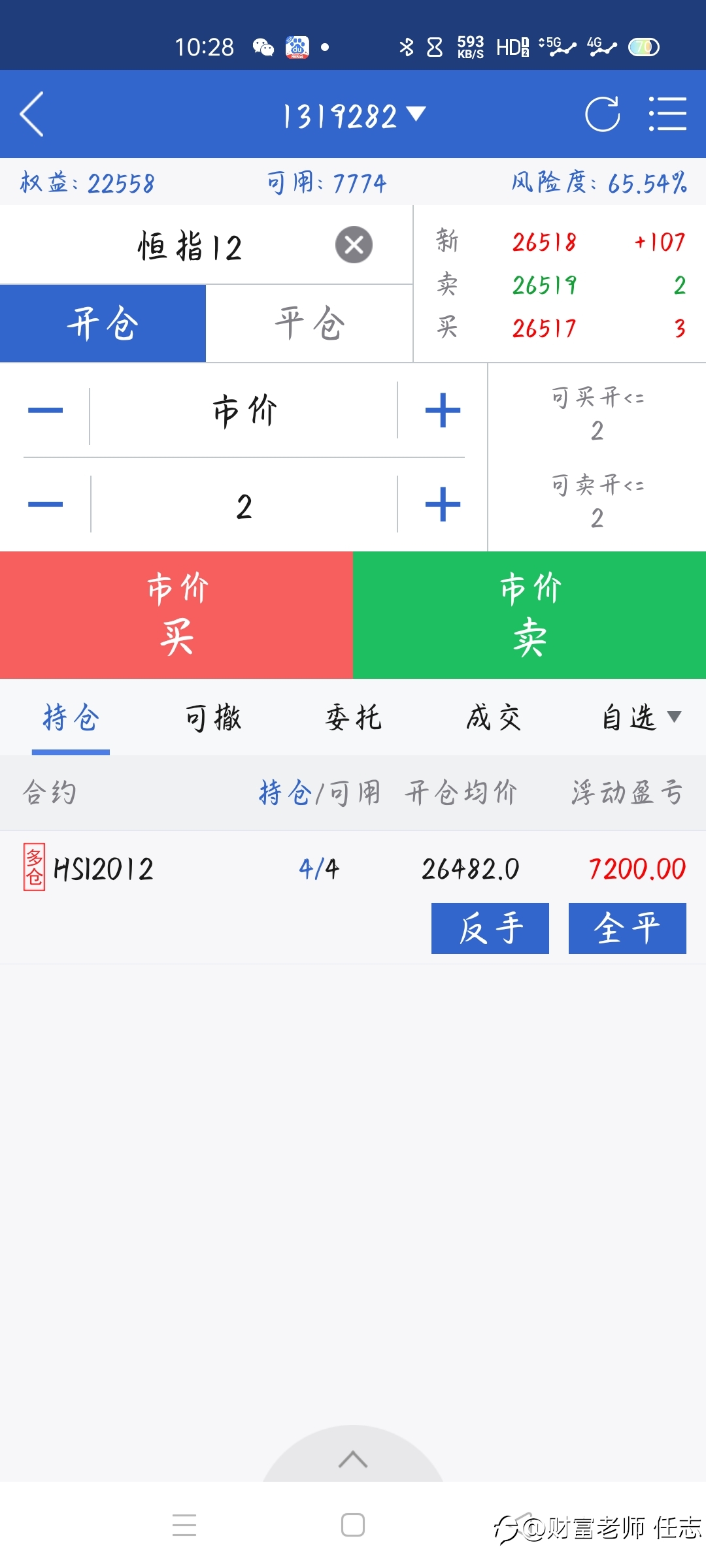
Task: Switch to the 平仓 tab
Action: coord(309,323)
